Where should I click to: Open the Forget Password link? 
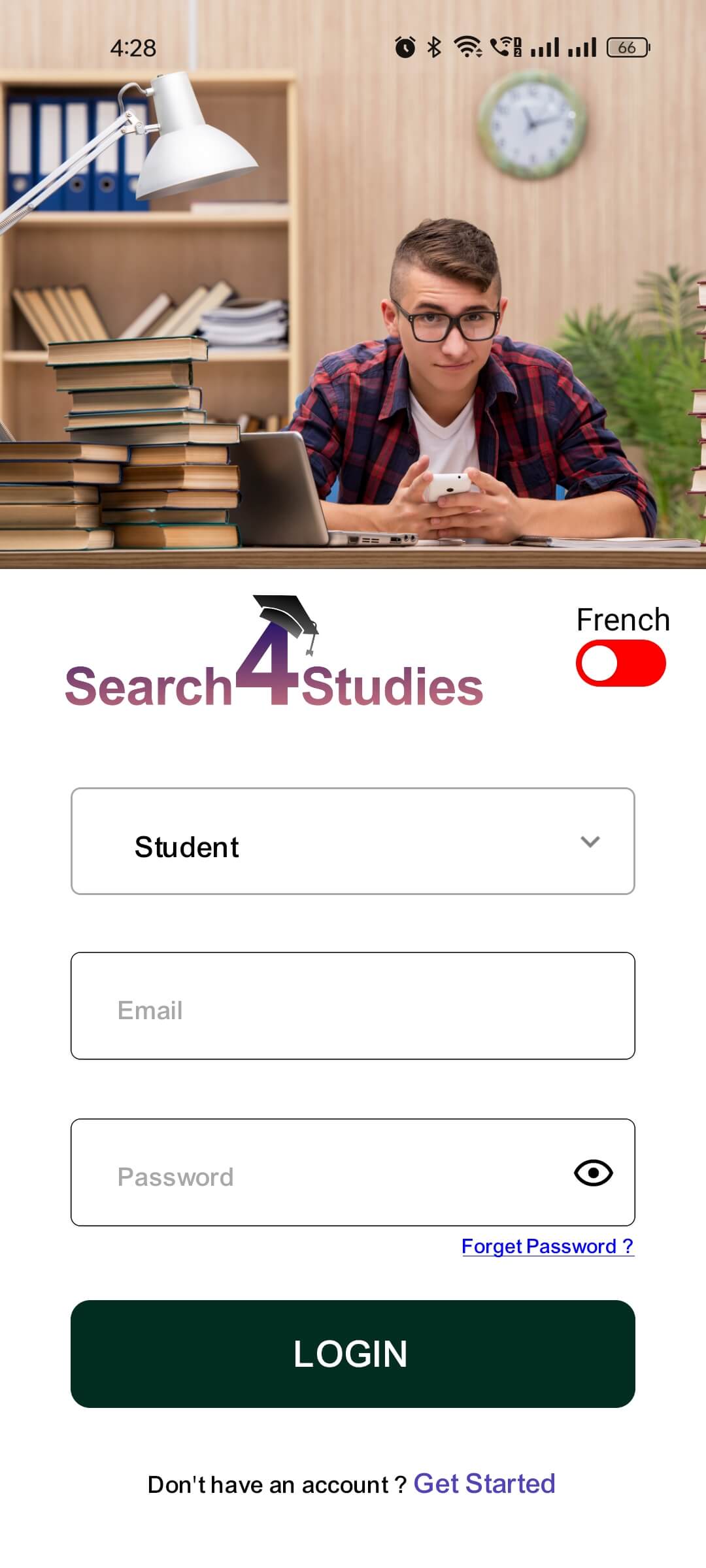[548, 1247]
